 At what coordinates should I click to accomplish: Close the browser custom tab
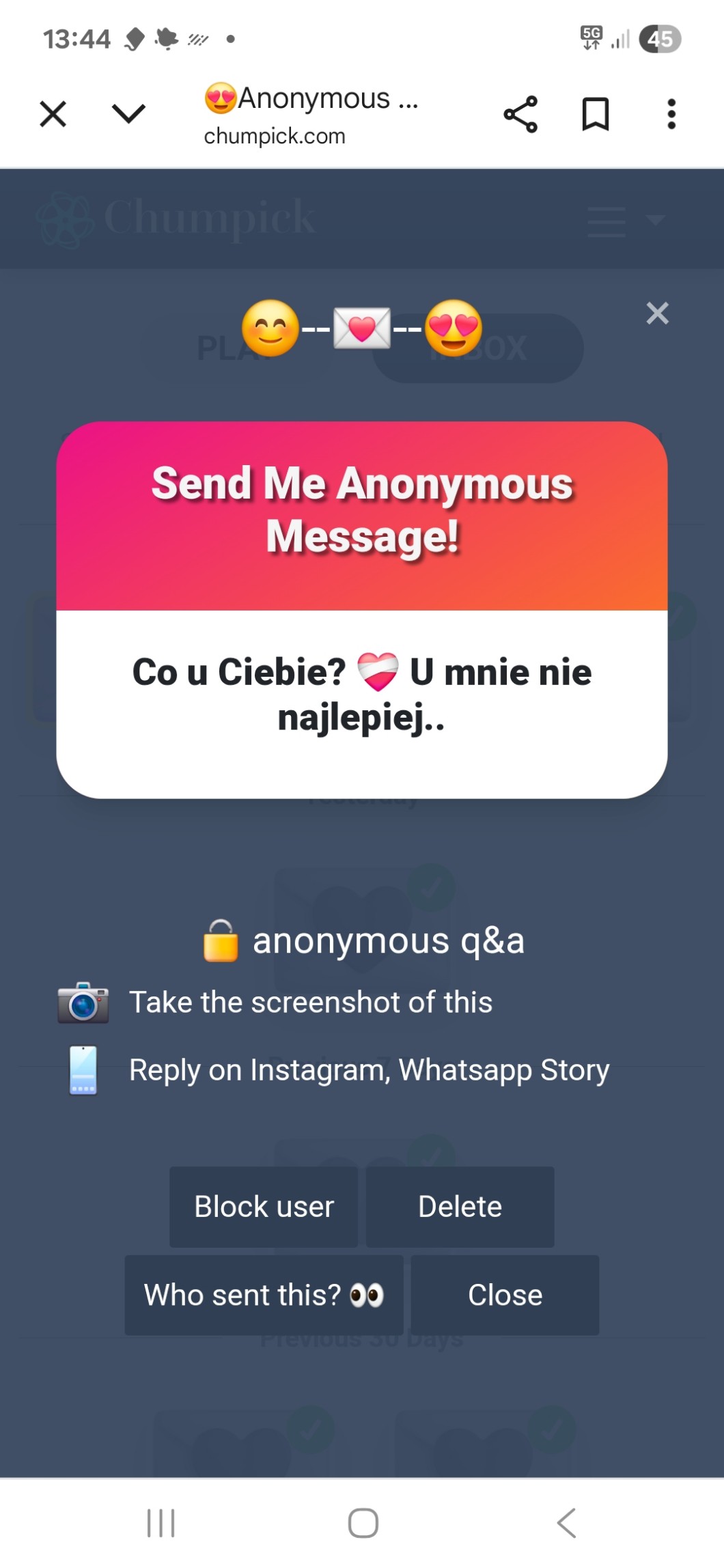(53, 114)
